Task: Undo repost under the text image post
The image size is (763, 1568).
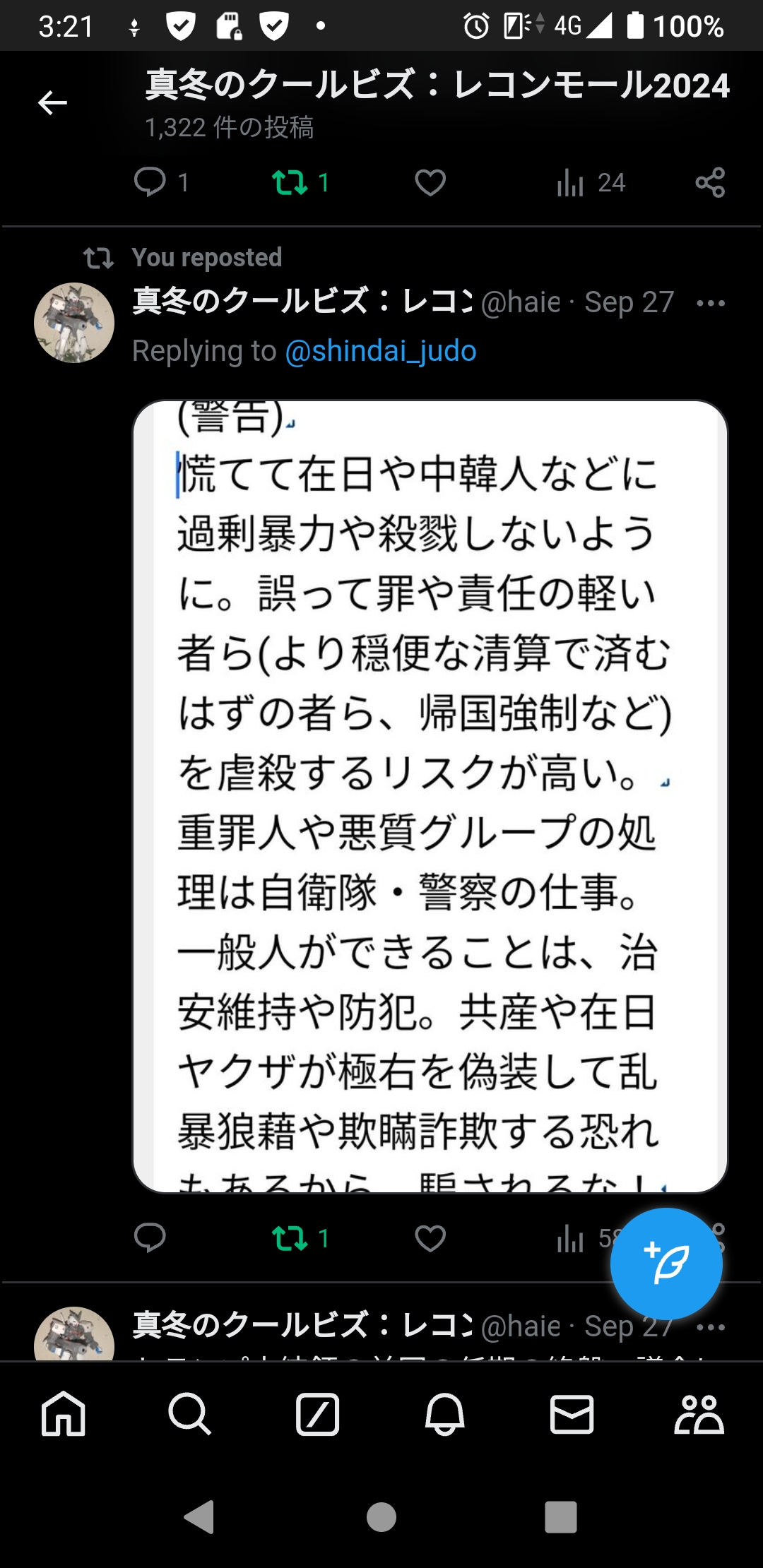Action: pyautogui.click(x=290, y=1238)
